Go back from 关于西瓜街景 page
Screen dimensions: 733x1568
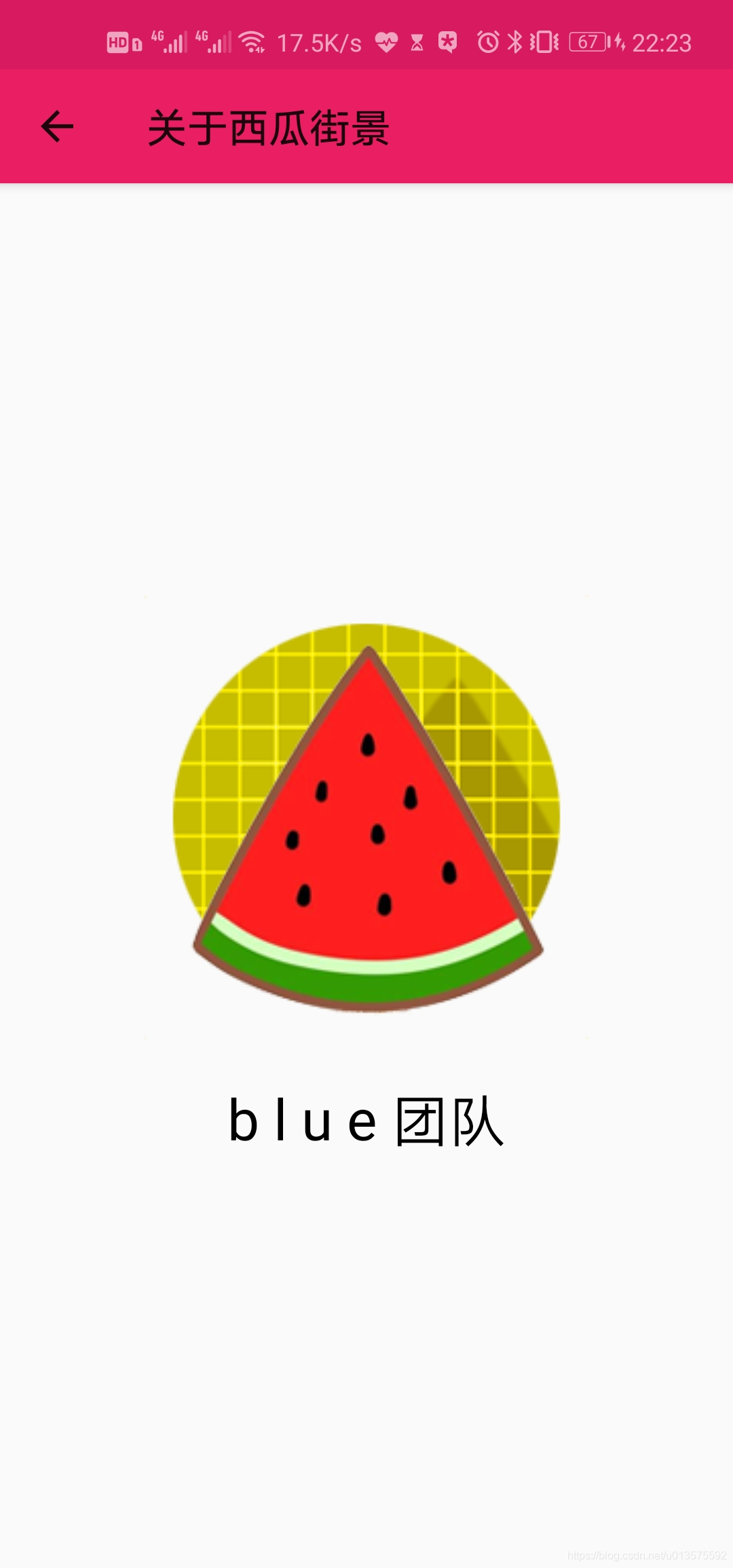(x=57, y=127)
